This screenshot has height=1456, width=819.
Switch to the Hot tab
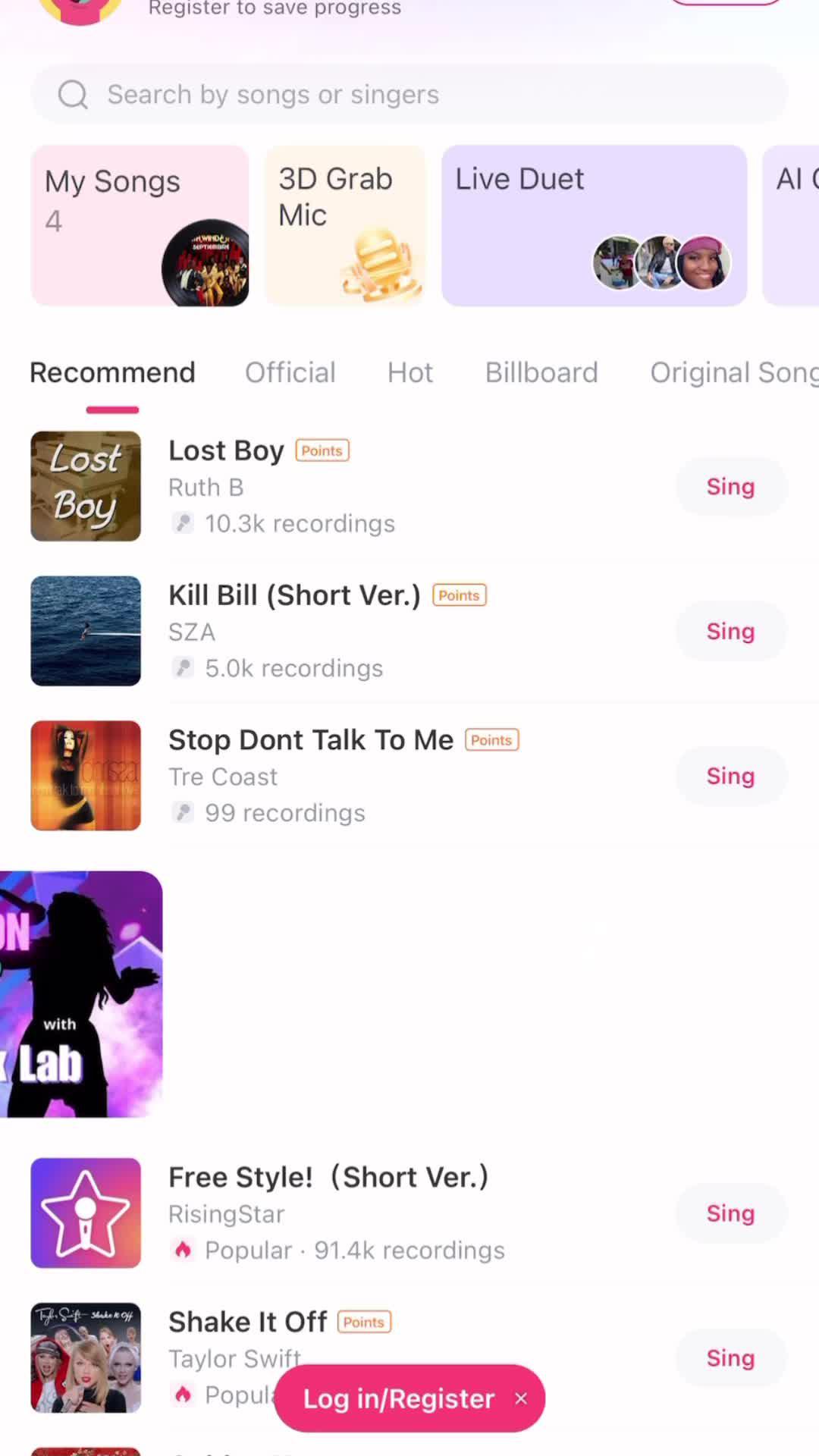click(409, 373)
